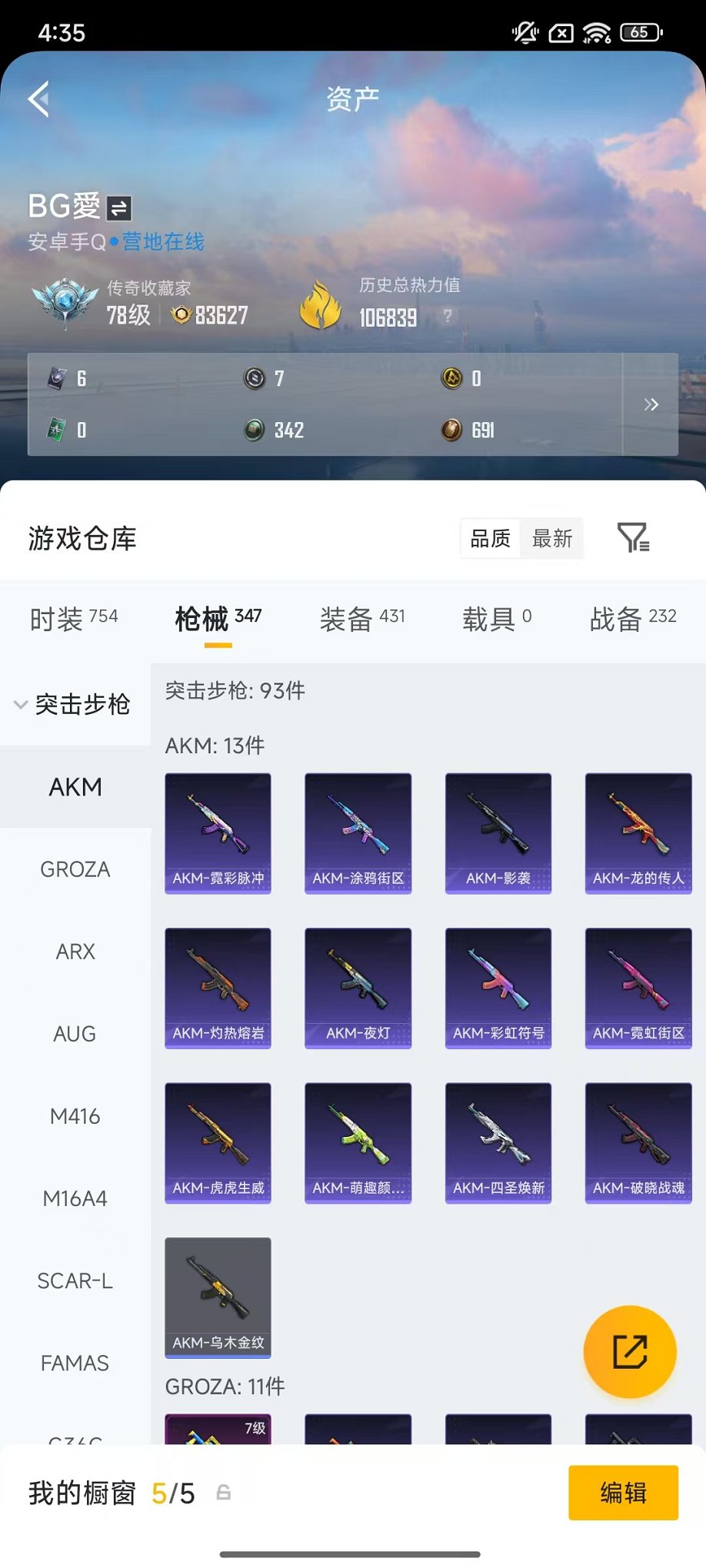Open the 营地在线 link
Image resolution: width=706 pixels, height=1568 pixels.
coord(162,242)
